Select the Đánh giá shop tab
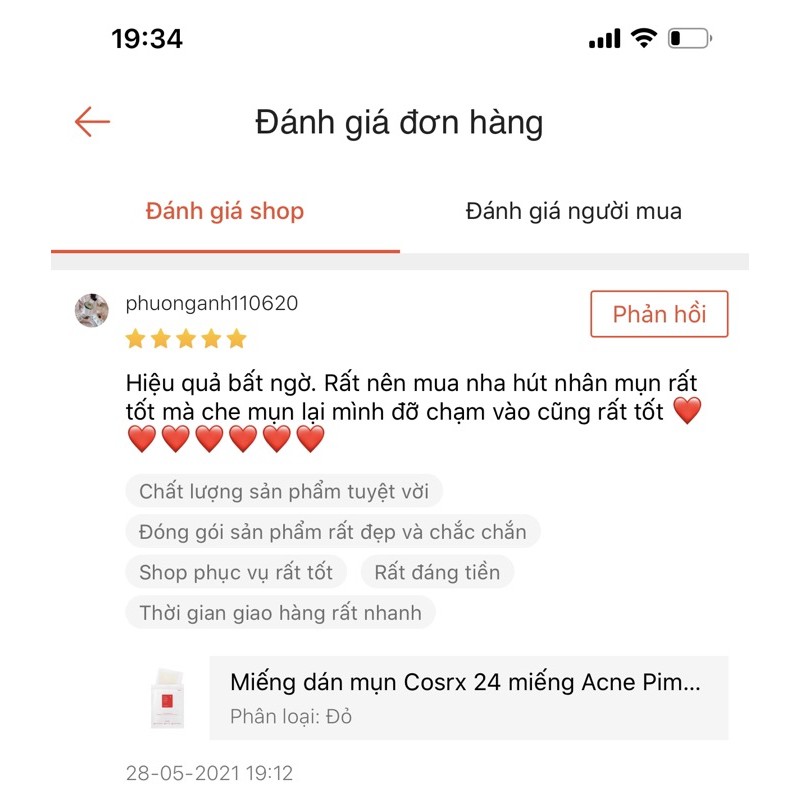The height and width of the screenshot is (800, 800). (x=225, y=212)
